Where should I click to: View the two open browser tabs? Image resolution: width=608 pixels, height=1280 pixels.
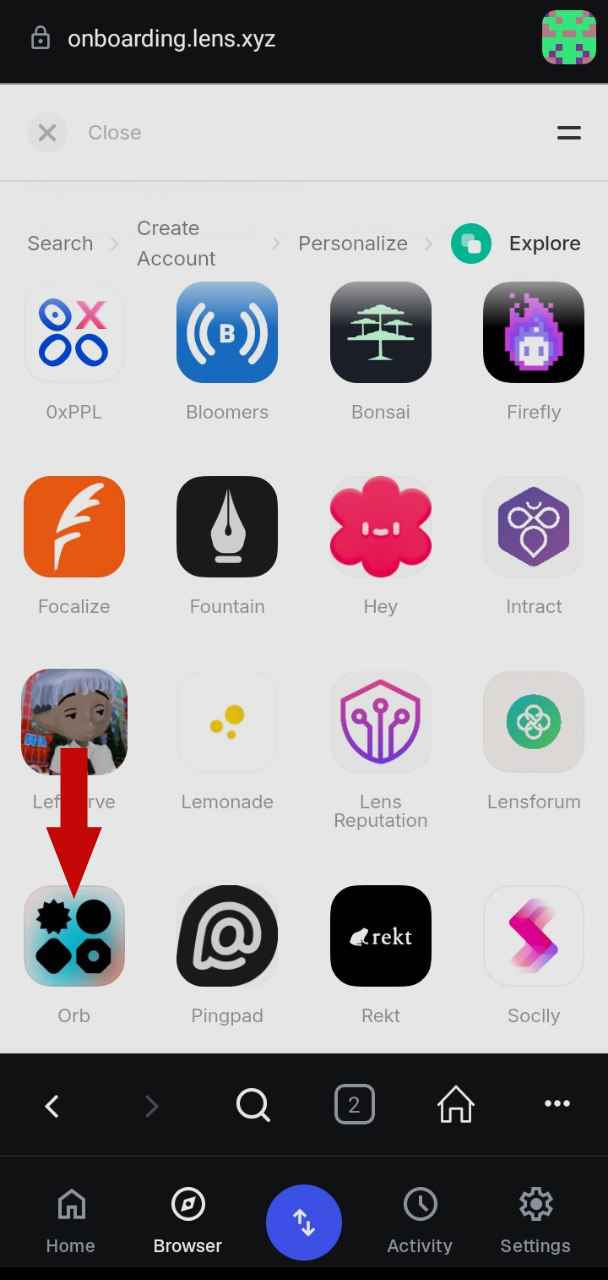pyautogui.click(x=354, y=1105)
